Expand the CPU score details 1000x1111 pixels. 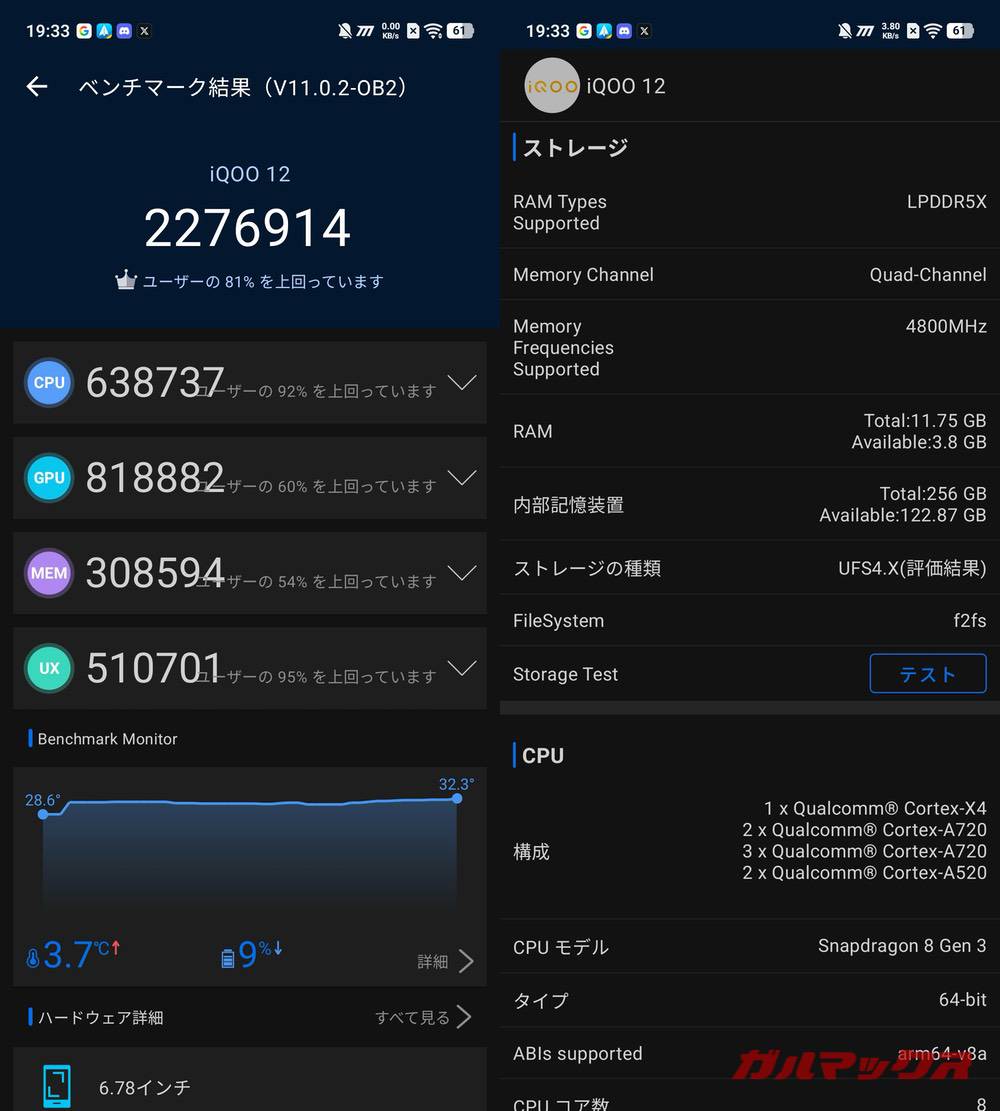pos(461,383)
